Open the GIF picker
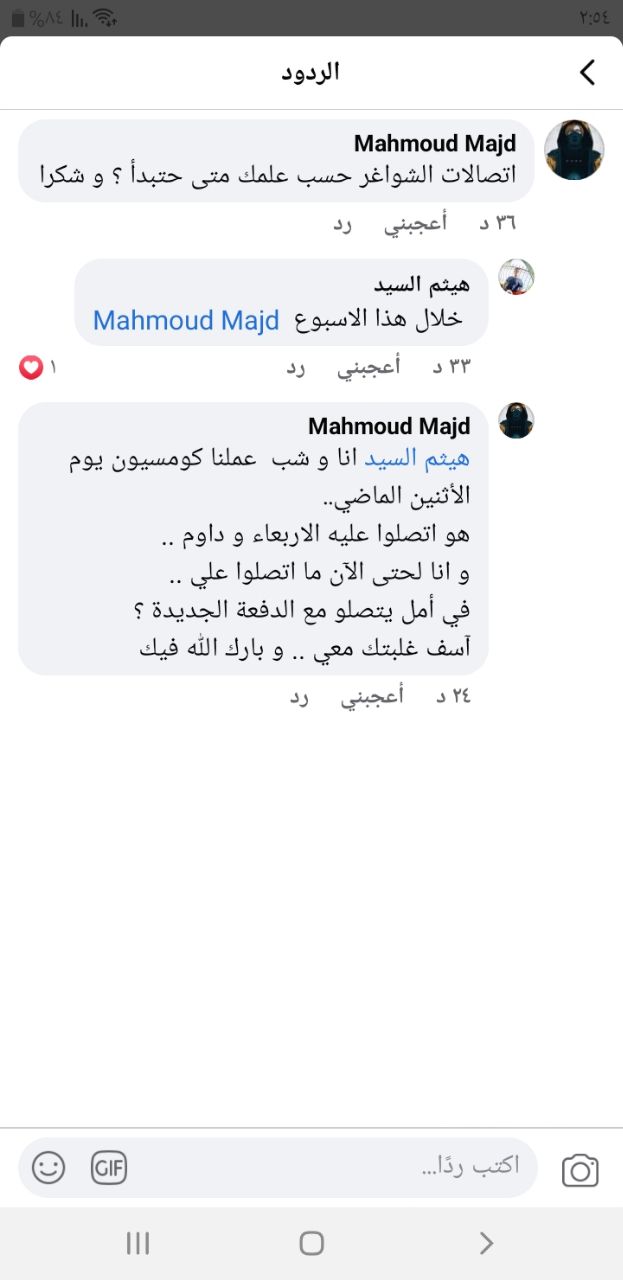 coord(109,1167)
